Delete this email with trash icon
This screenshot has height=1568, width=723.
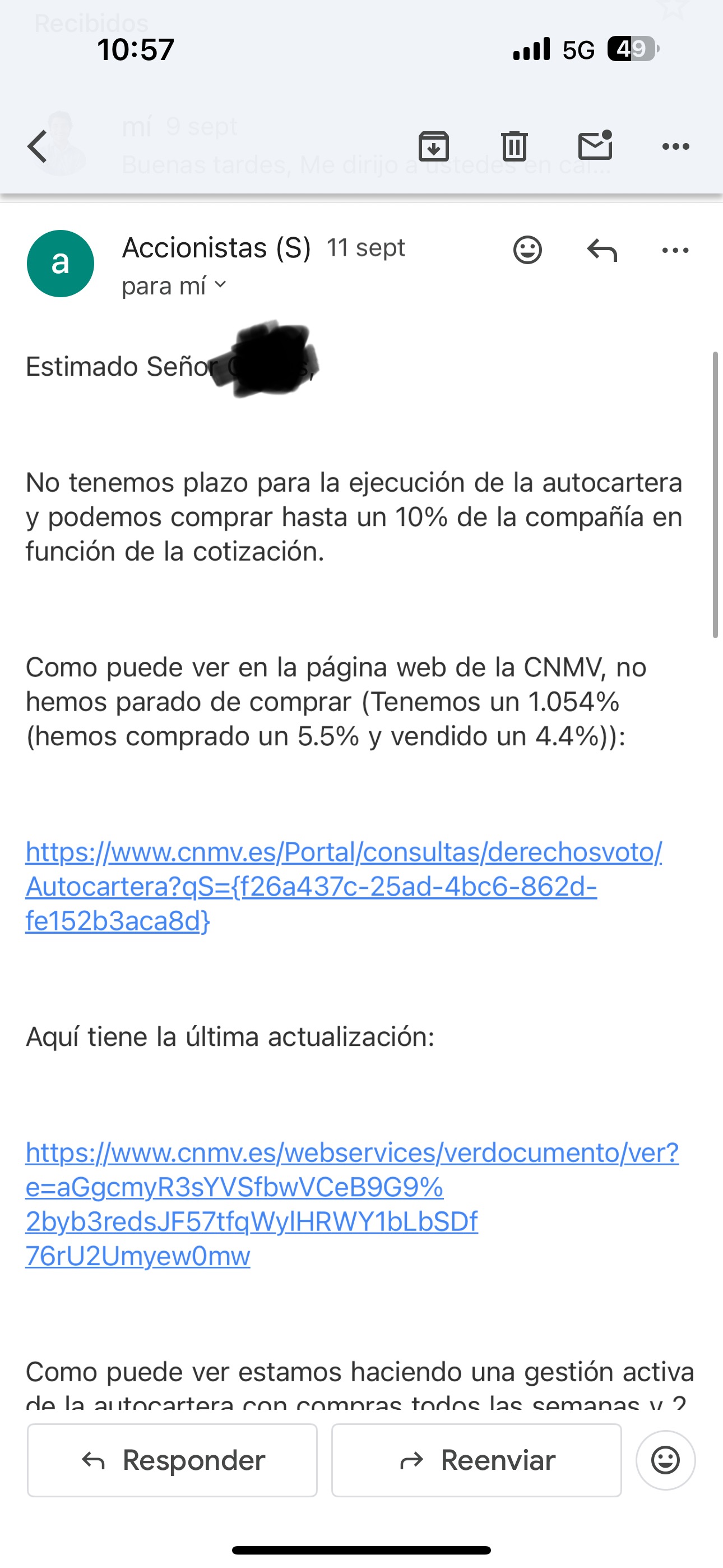pos(515,146)
